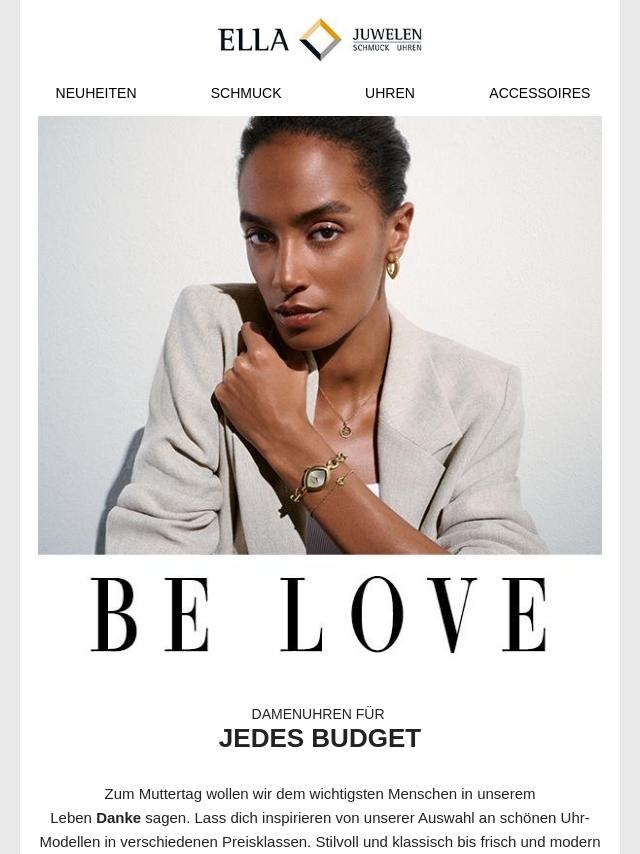Browse the ACCESSOIRES category
The image size is (640, 854).
point(539,93)
